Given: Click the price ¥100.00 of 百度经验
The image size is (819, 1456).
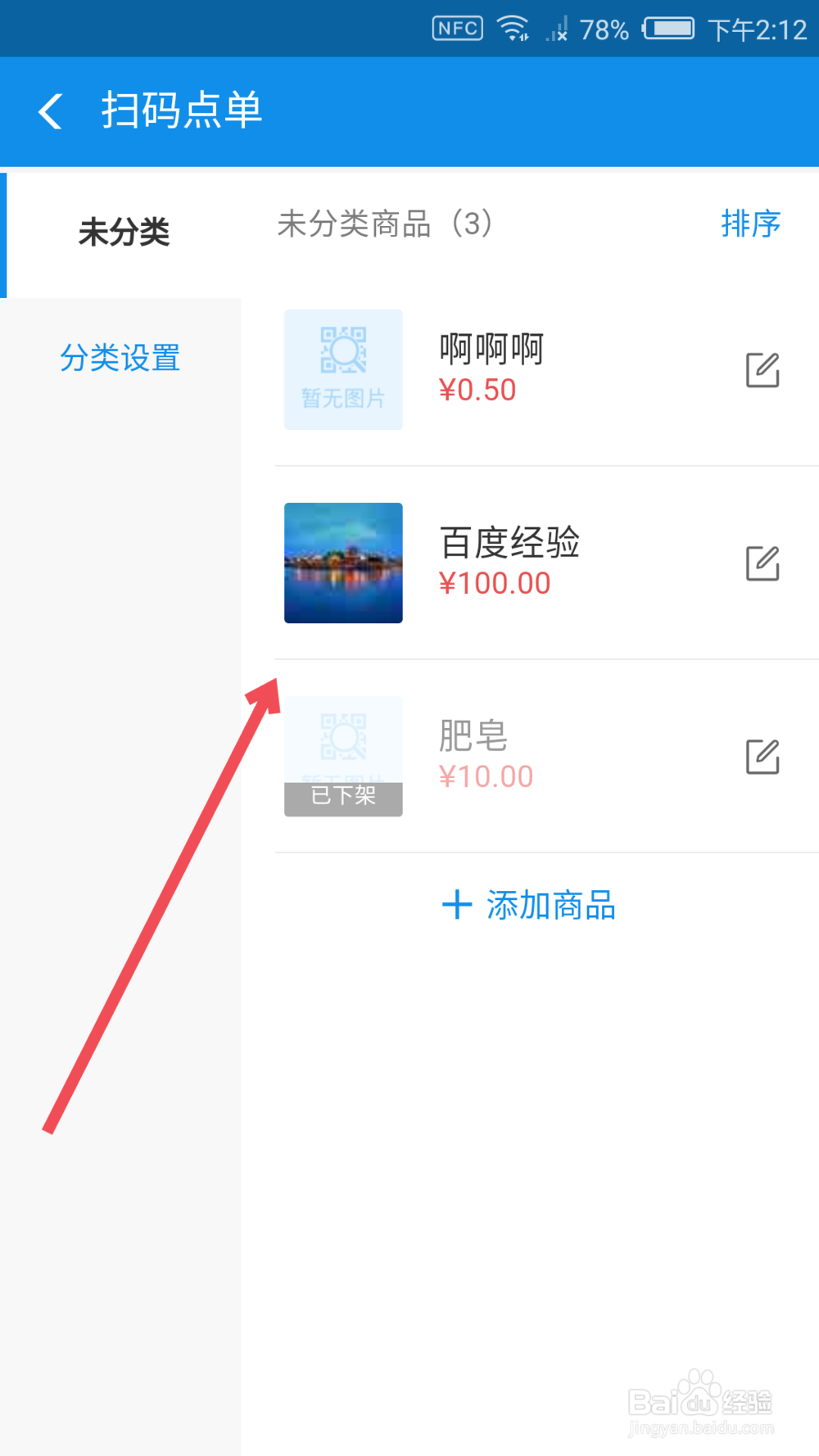Looking at the screenshot, I should [x=495, y=583].
